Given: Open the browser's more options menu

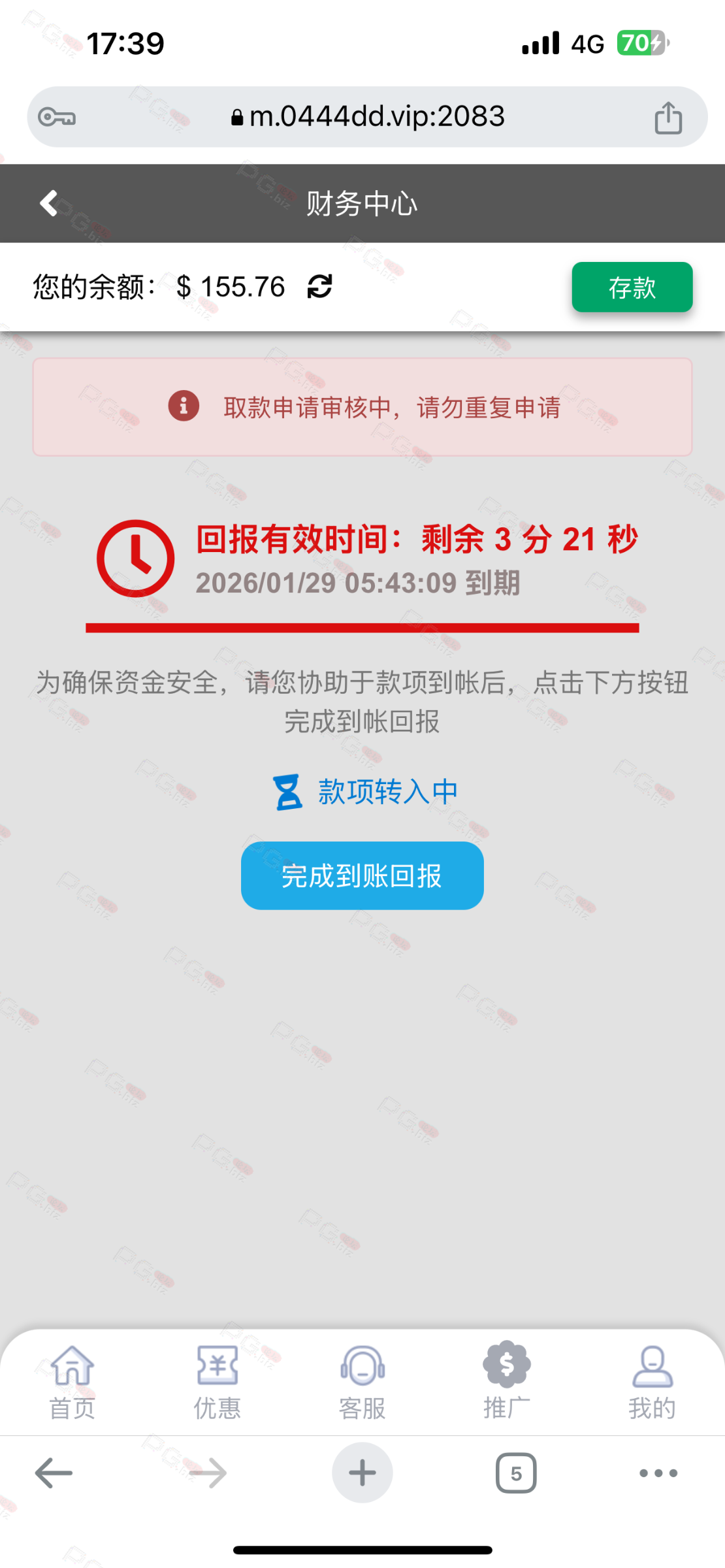Looking at the screenshot, I should click(x=658, y=1473).
